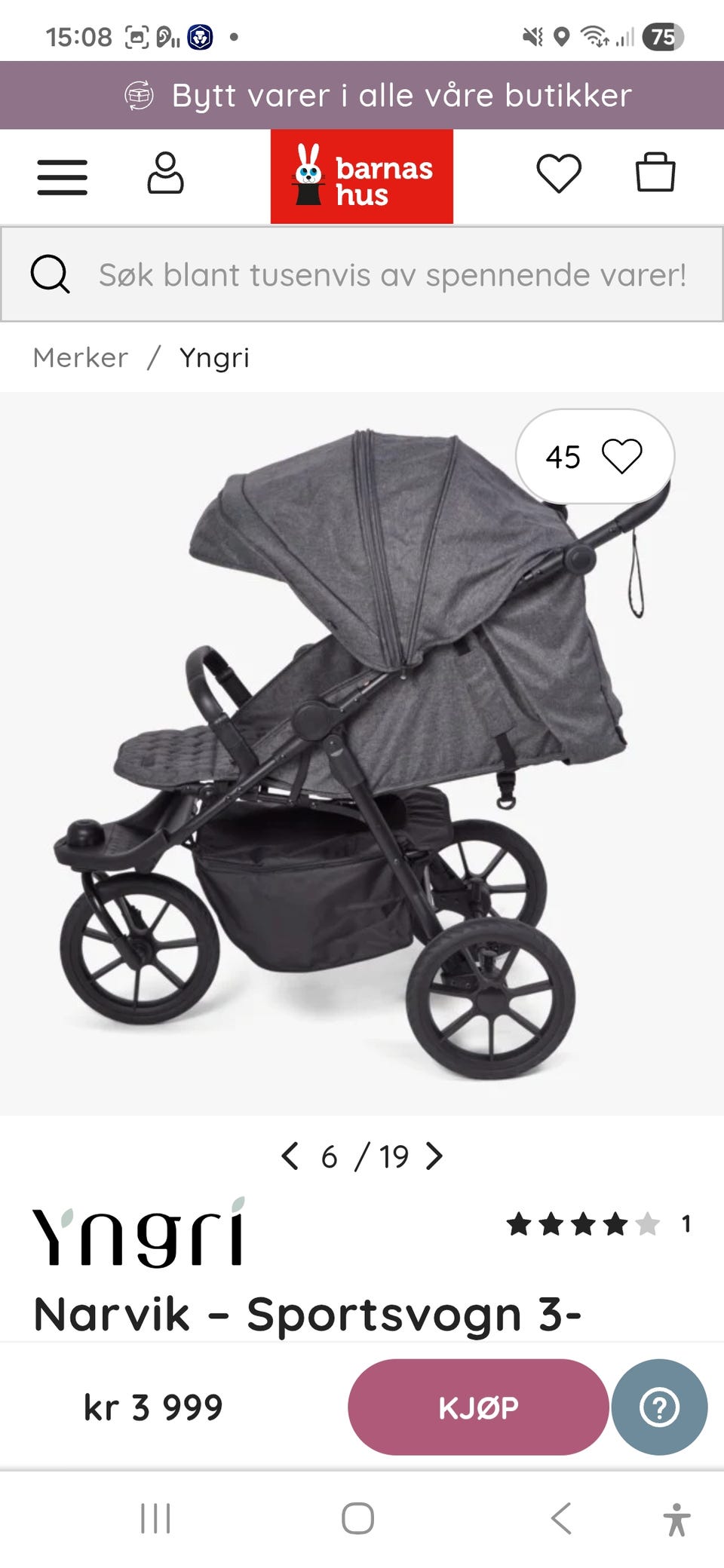Open the Merker breadcrumb link
Image resolution: width=724 pixels, height=1568 pixels.
[81, 357]
